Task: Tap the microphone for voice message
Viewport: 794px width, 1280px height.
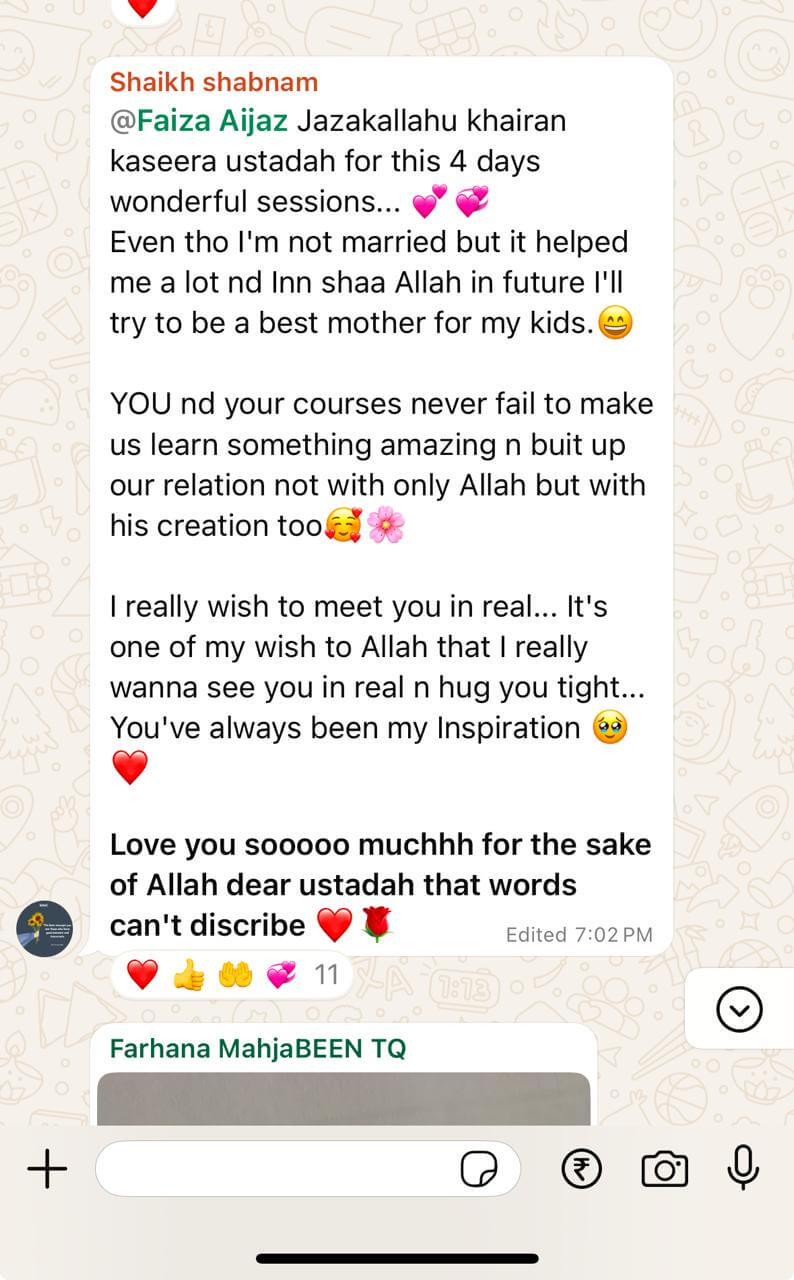Action: pyautogui.click(x=743, y=1168)
